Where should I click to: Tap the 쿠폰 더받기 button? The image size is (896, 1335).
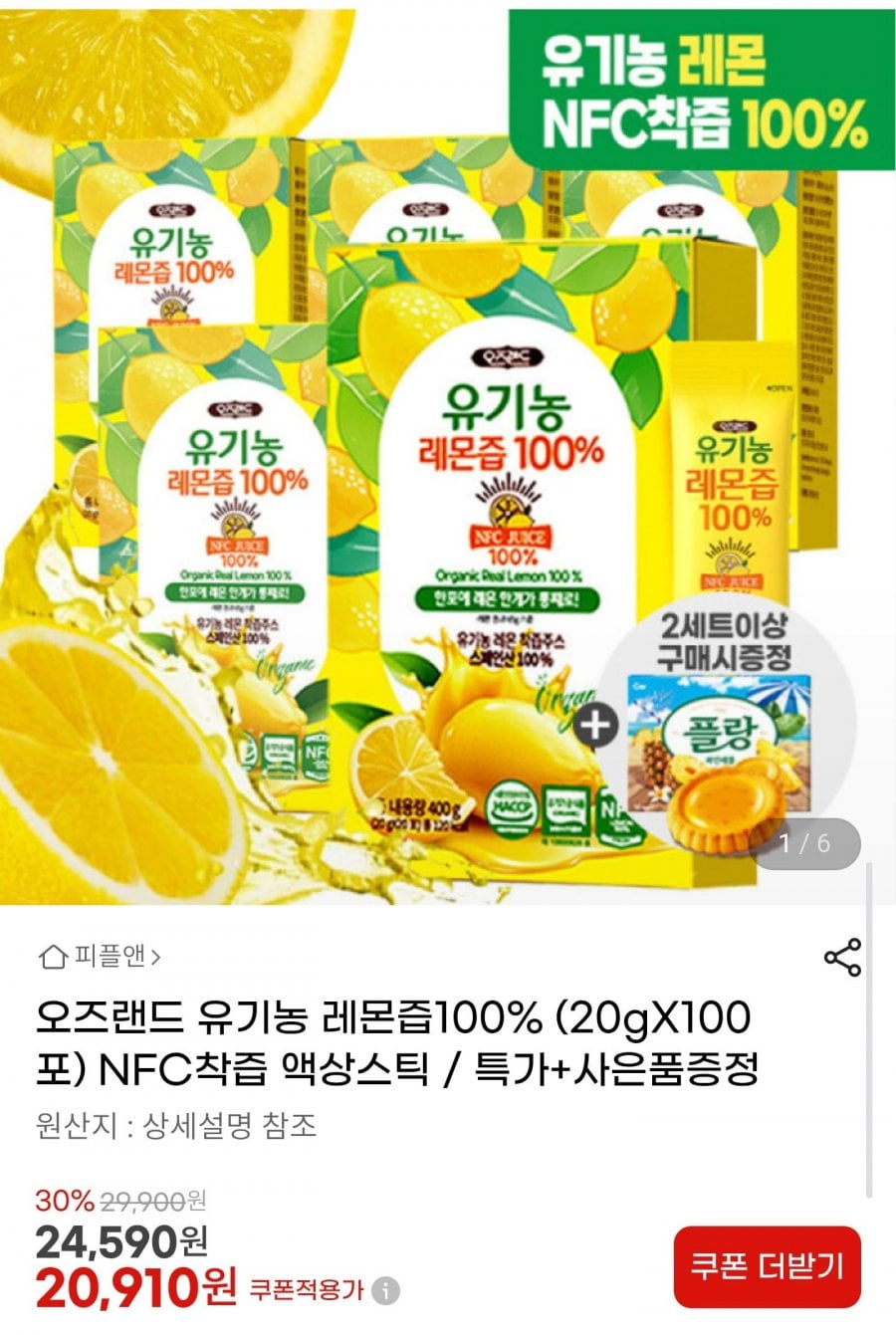pyautogui.click(x=767, y=1265)
